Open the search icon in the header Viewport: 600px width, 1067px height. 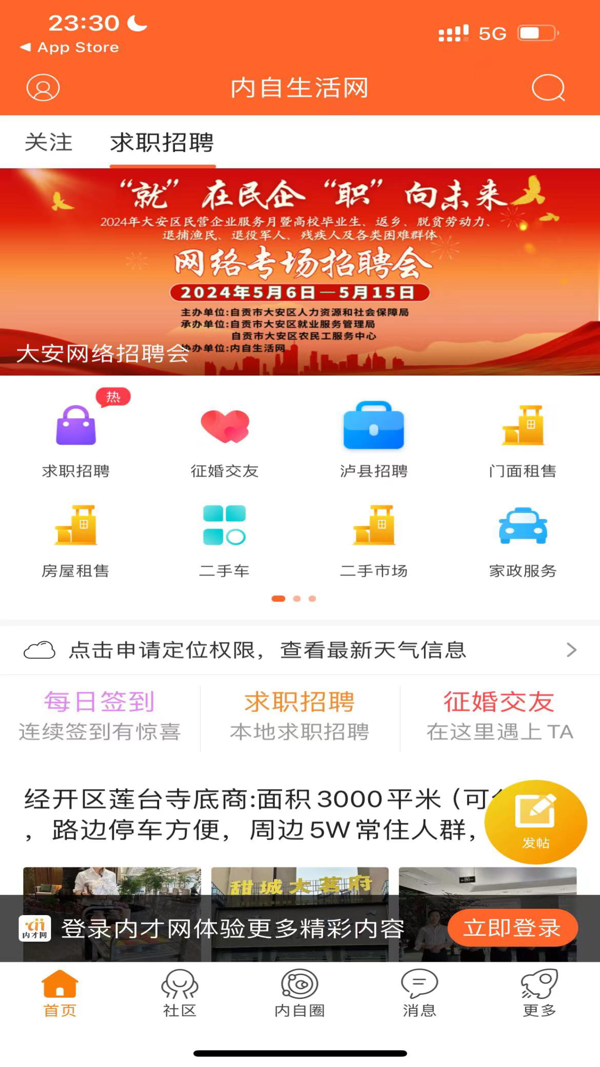pyautogui.click(x=548, y=88)
